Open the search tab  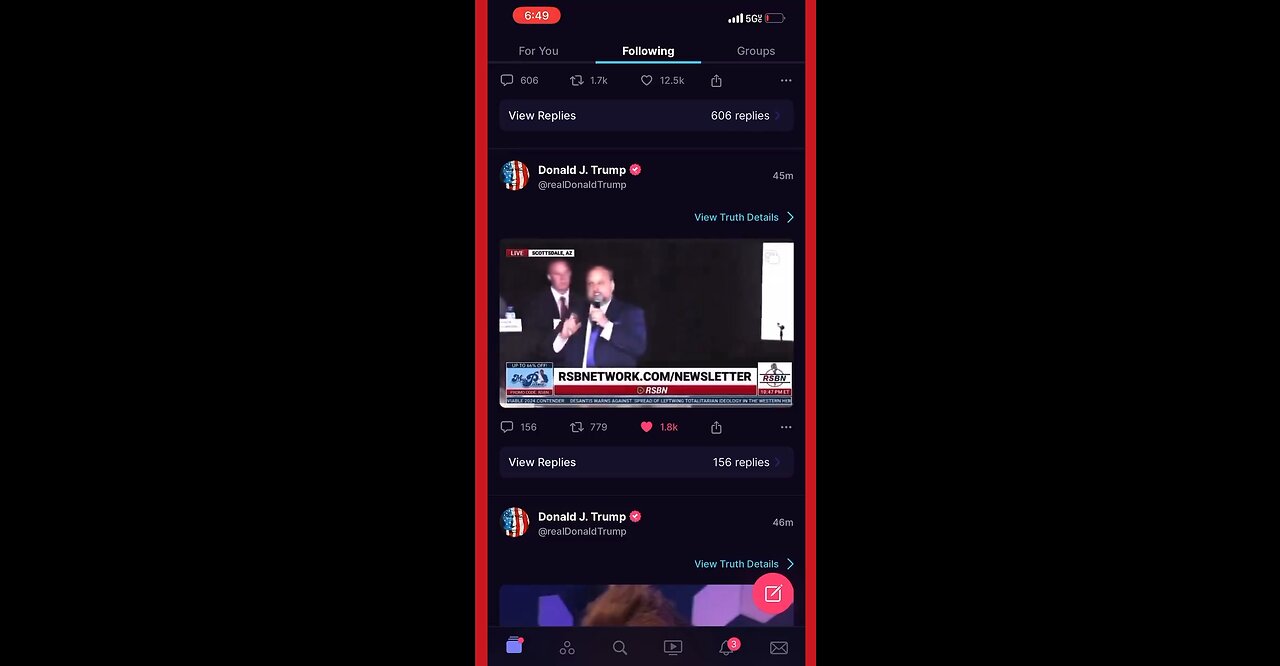click(620, 648)
